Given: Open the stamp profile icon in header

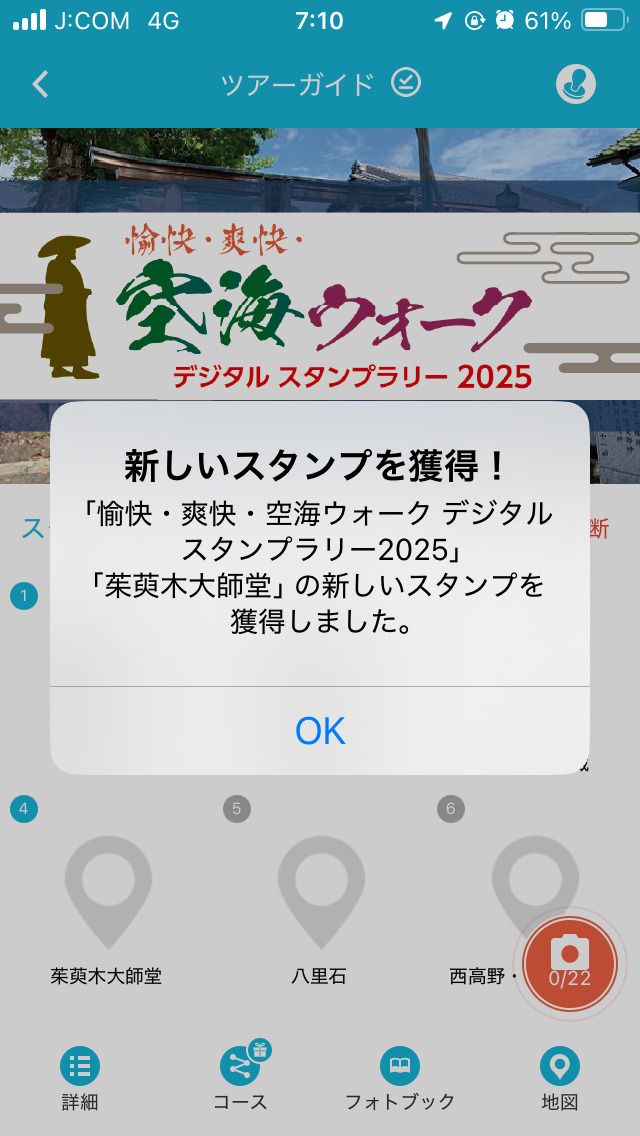Looking at the screenshot, I should (575, 84).
